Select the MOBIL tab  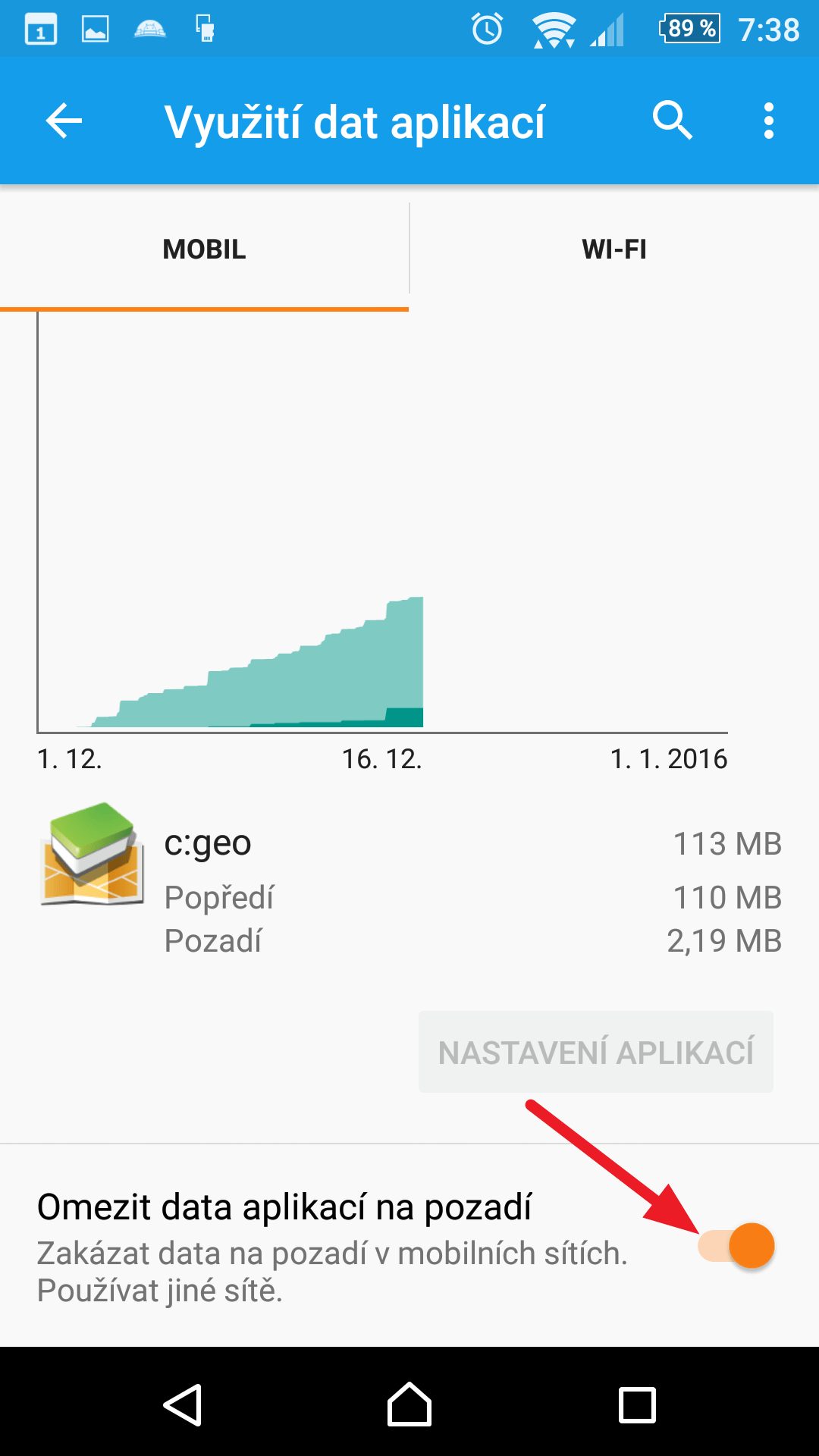click(x=204, y=249)
